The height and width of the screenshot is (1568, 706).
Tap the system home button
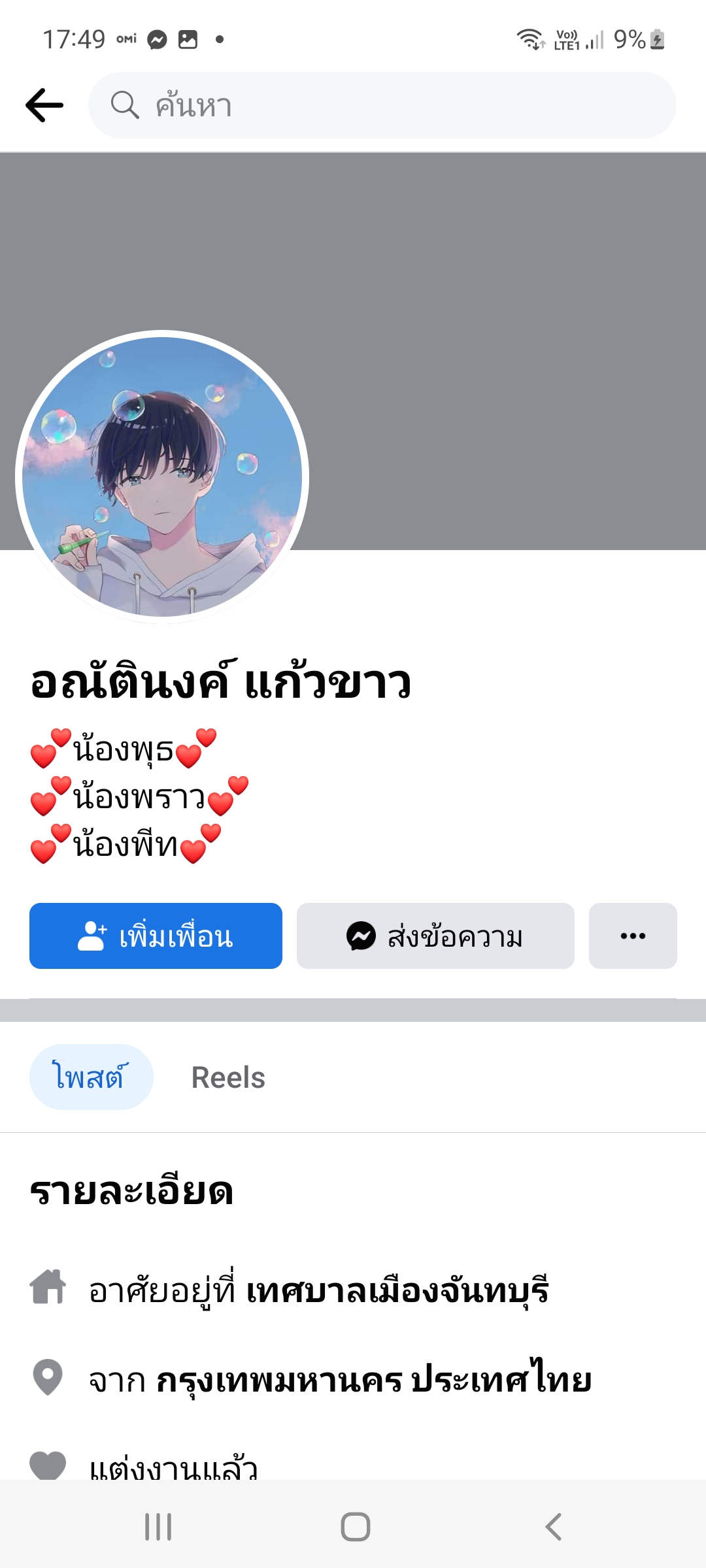click(x=355, y=1527)
